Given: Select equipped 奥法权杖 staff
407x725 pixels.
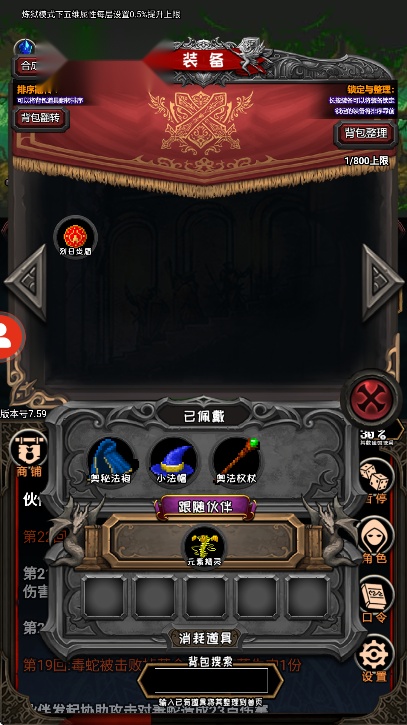Looking at the screenshot, I should [236, 461].
